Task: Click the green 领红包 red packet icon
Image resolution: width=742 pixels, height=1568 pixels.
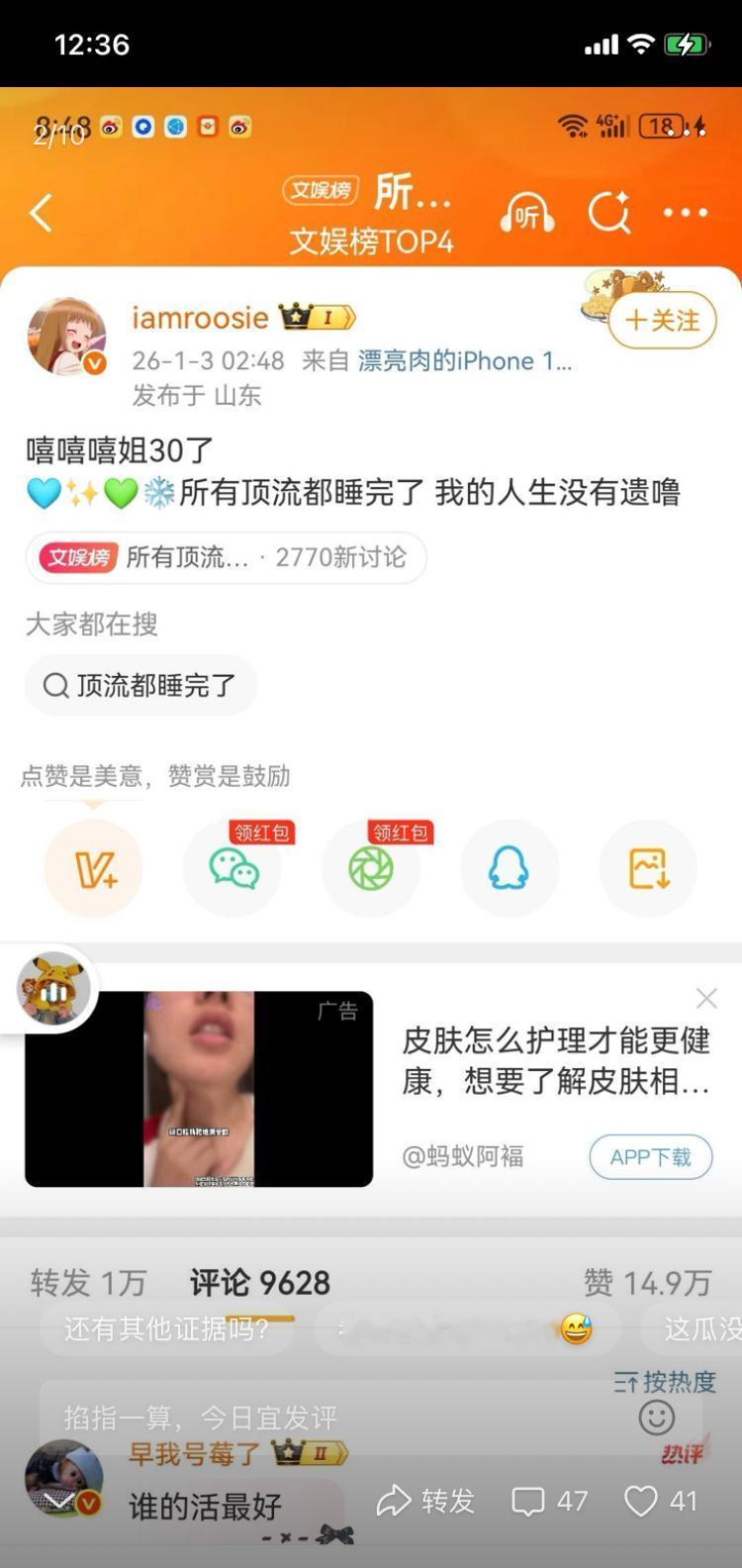Action: [x=370, y=866]
